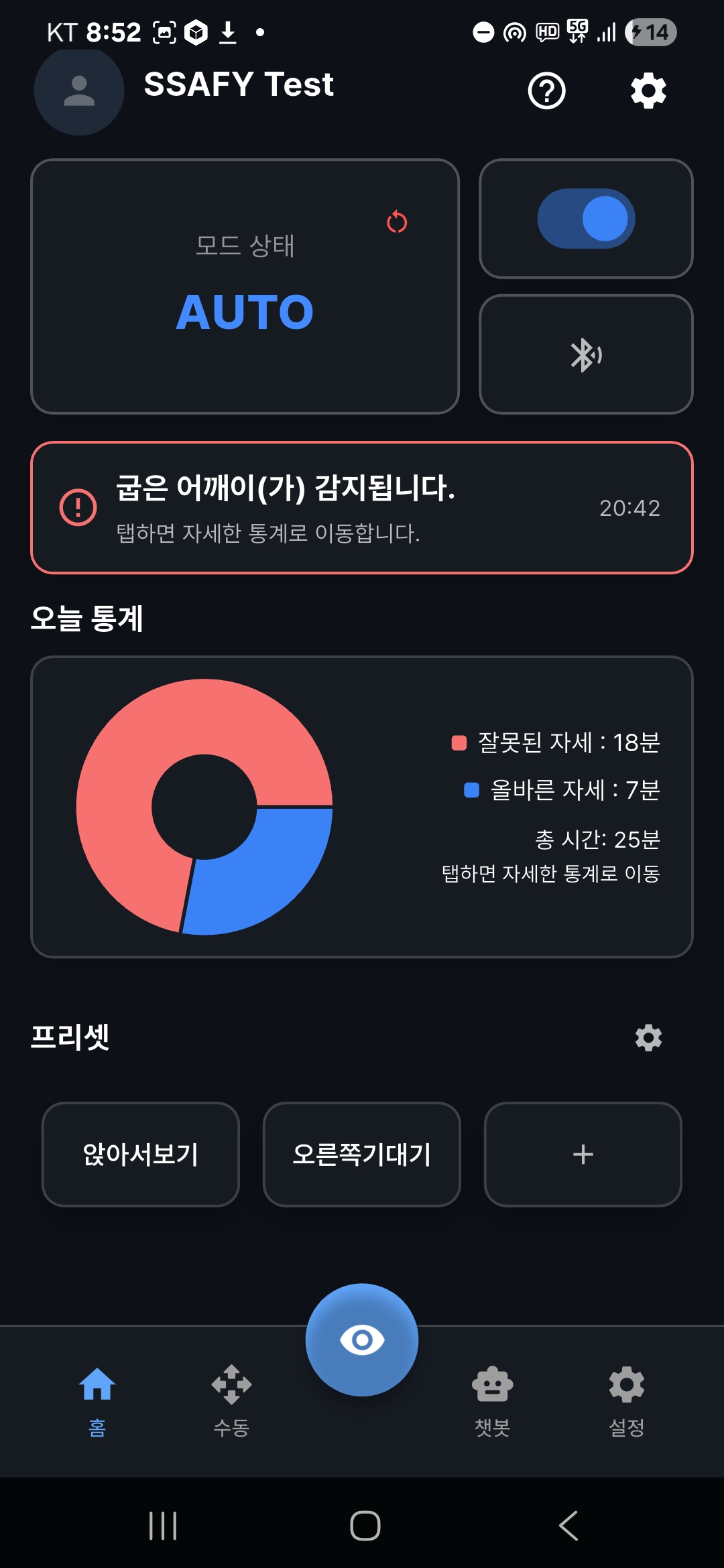
Task: Tap the refresh icon in mode status card
Action: pyautogui.click(x=397, y=221)
